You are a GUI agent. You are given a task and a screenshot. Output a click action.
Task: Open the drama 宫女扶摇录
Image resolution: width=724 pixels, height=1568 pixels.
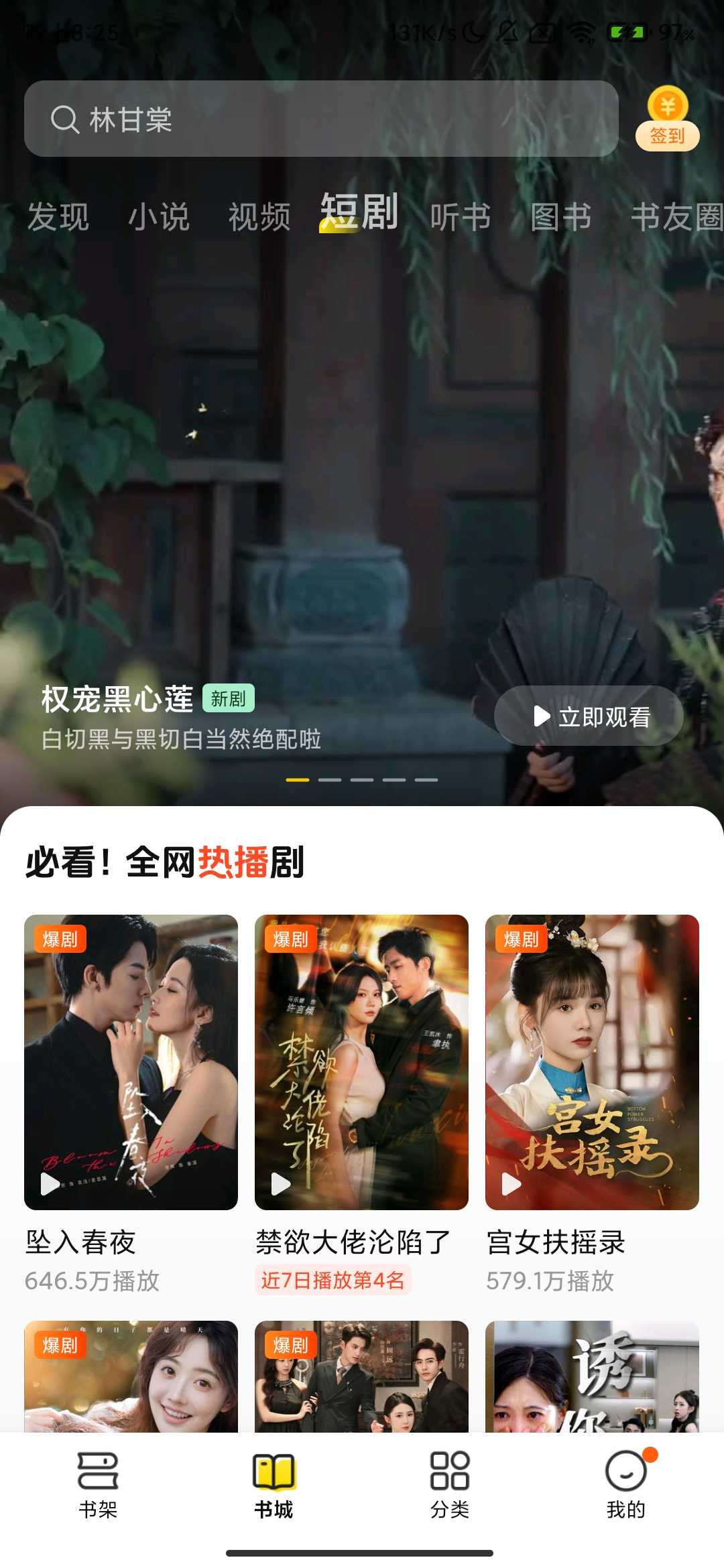click(592, 1062)
